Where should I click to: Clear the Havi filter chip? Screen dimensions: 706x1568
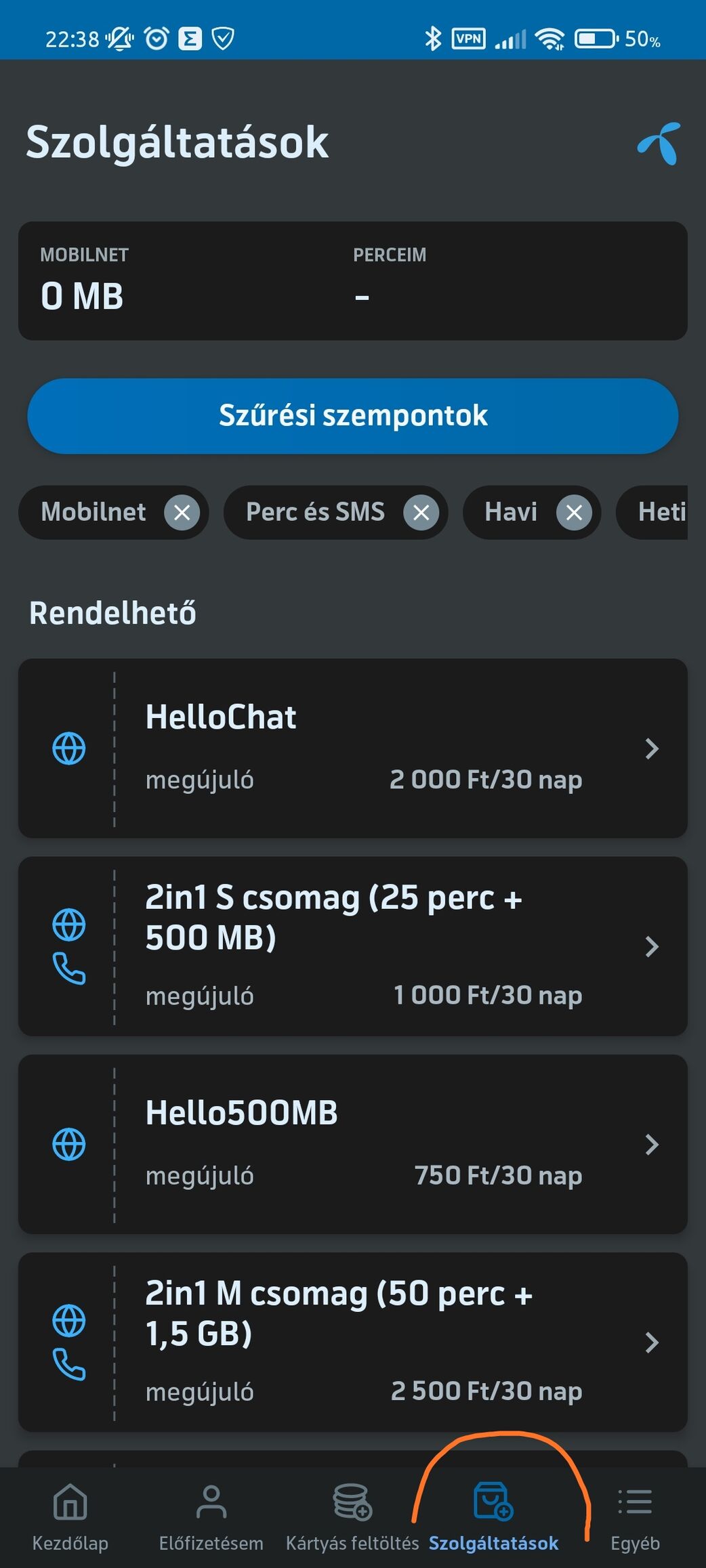coord(574,512)
